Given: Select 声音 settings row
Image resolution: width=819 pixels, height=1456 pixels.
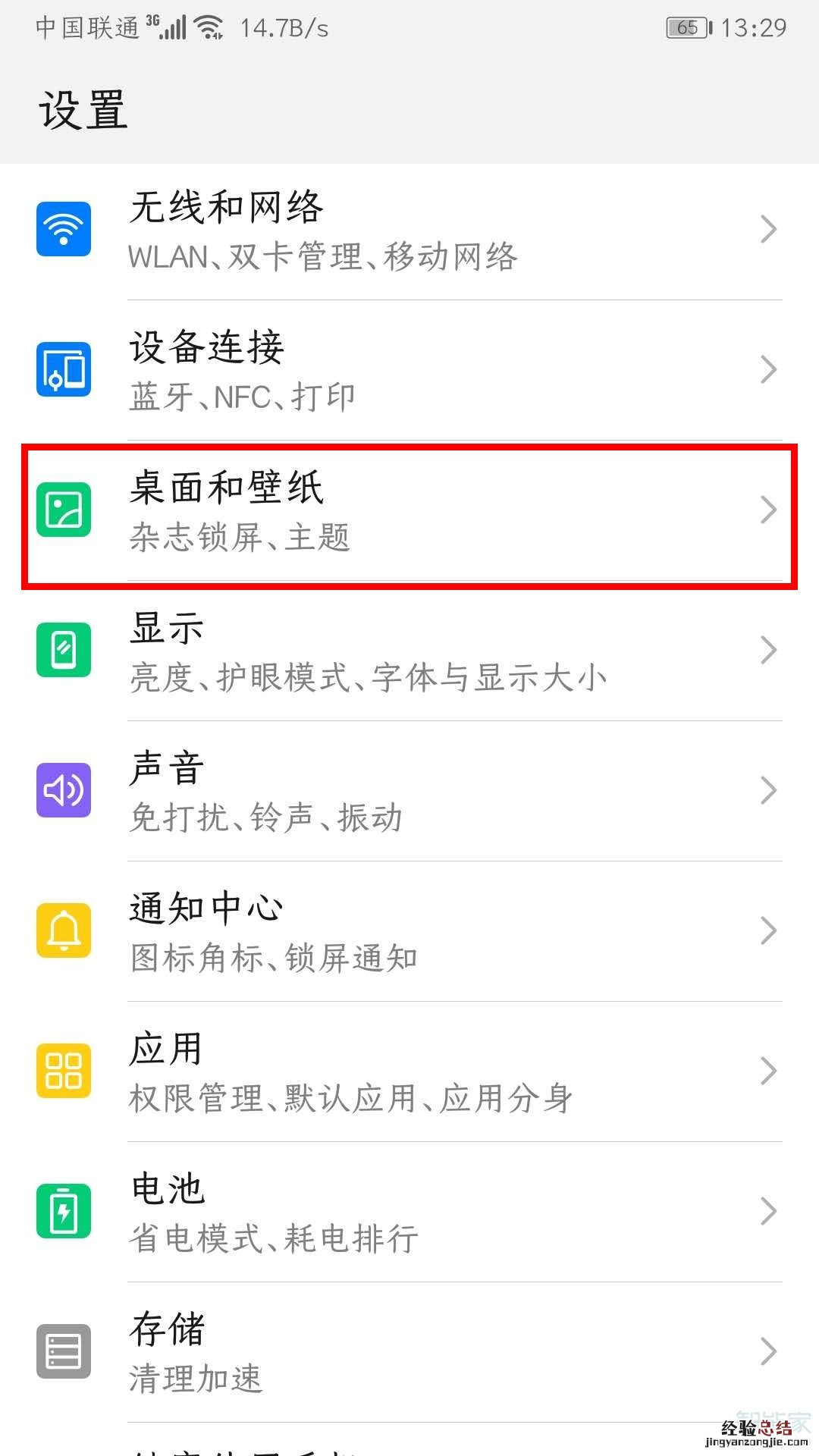Looking at the screenshot, I should click(409, 791).
